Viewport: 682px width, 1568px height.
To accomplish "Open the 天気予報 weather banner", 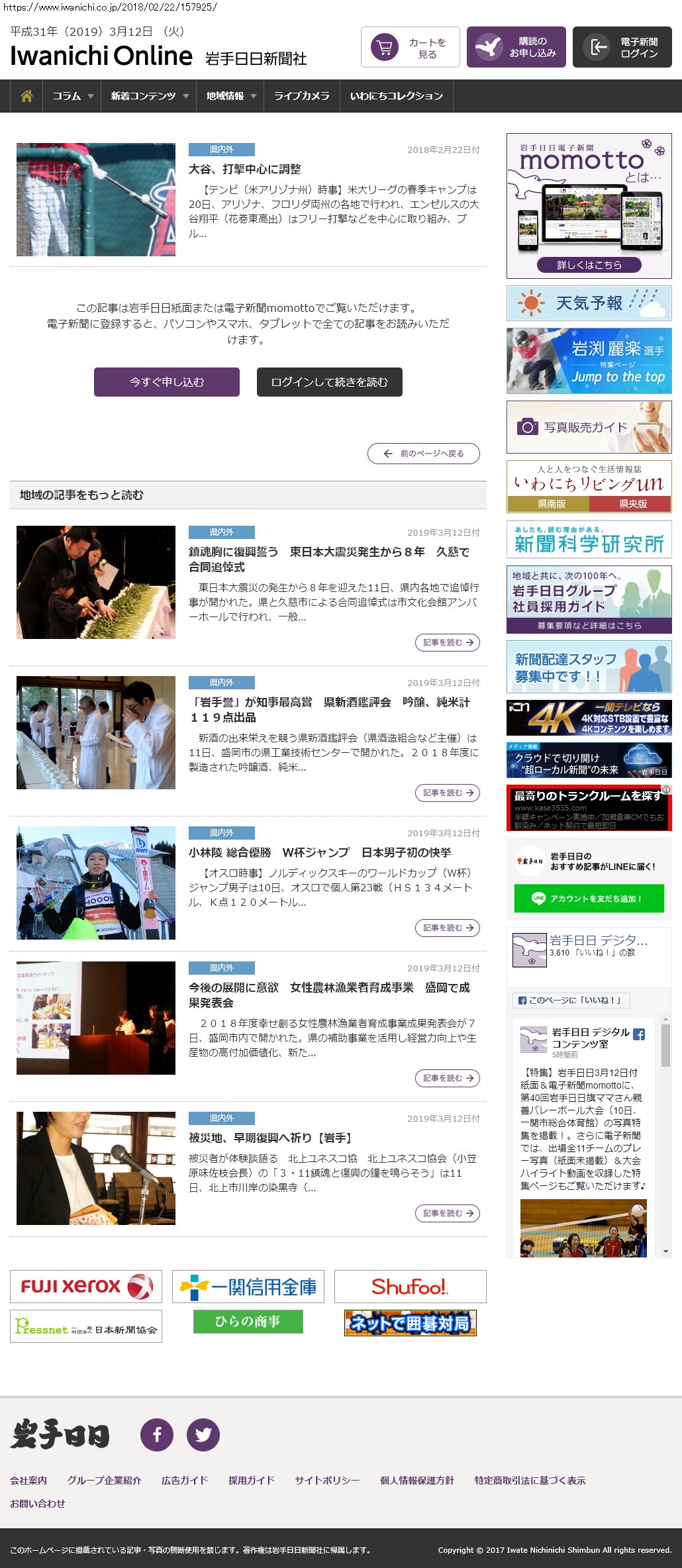I will [x=589, y=303].
